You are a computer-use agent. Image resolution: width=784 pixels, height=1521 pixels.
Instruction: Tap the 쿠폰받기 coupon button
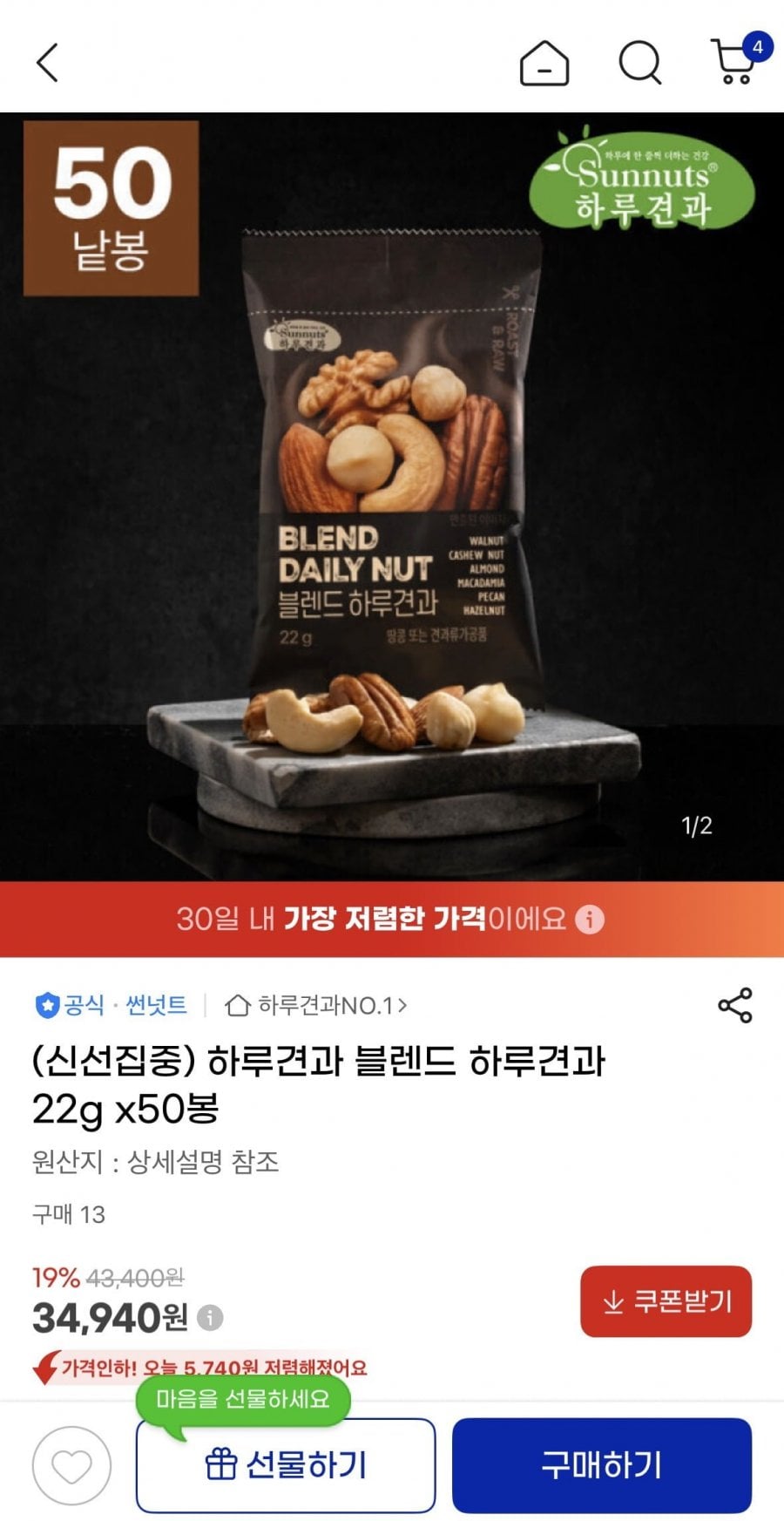point(666,1301)
